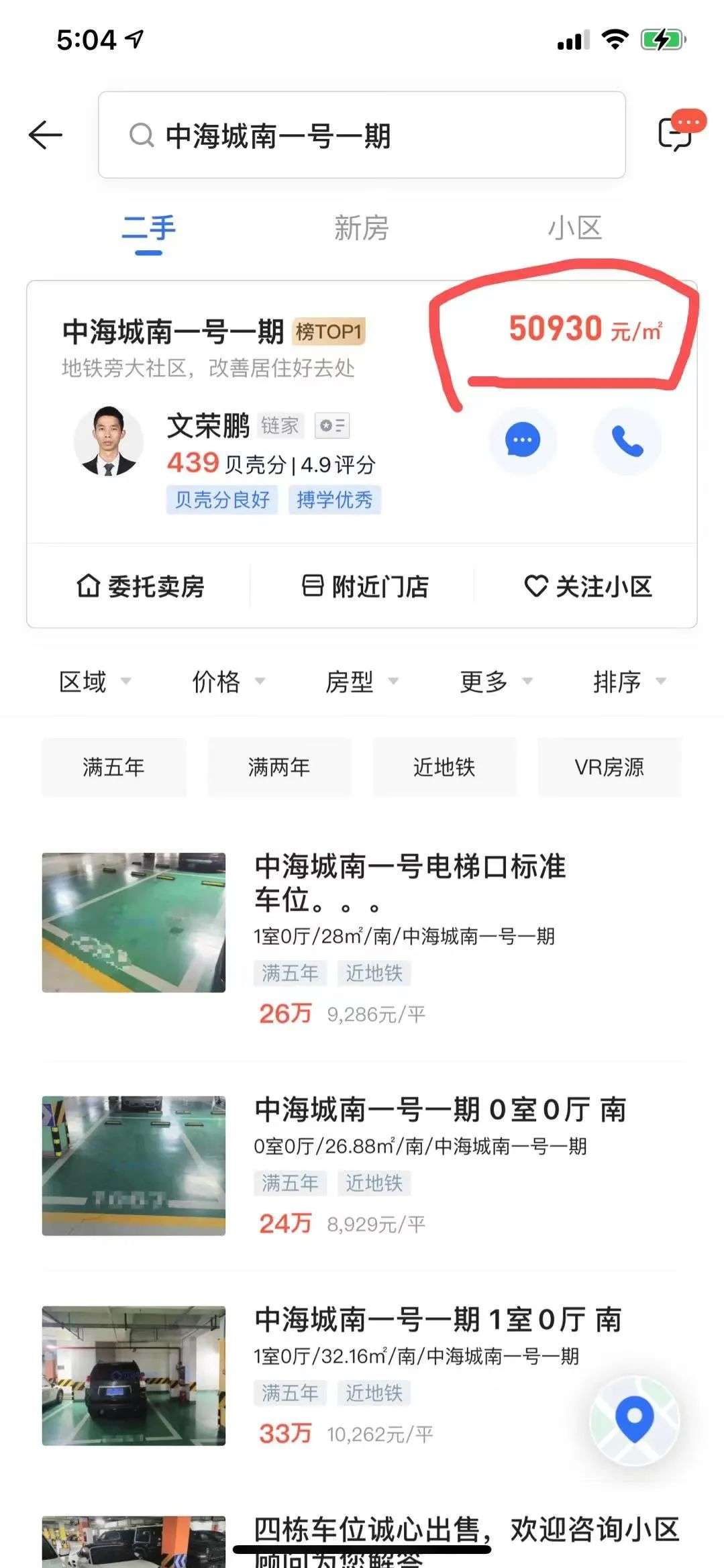Select the 满五年 filter chip
This screenshot has width=724, height=1568.
point(114,767)
